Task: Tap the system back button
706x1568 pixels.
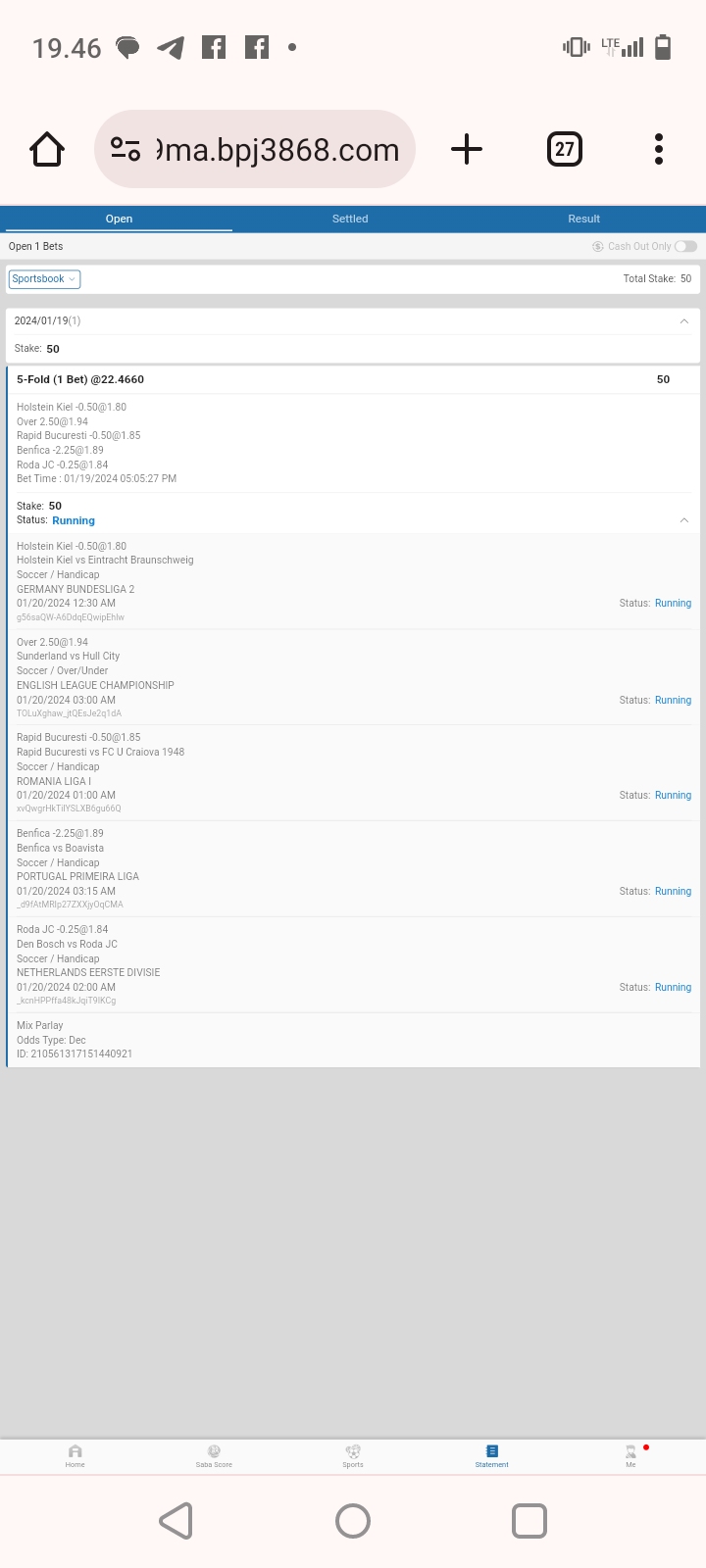Action: tap(176, 1521)
